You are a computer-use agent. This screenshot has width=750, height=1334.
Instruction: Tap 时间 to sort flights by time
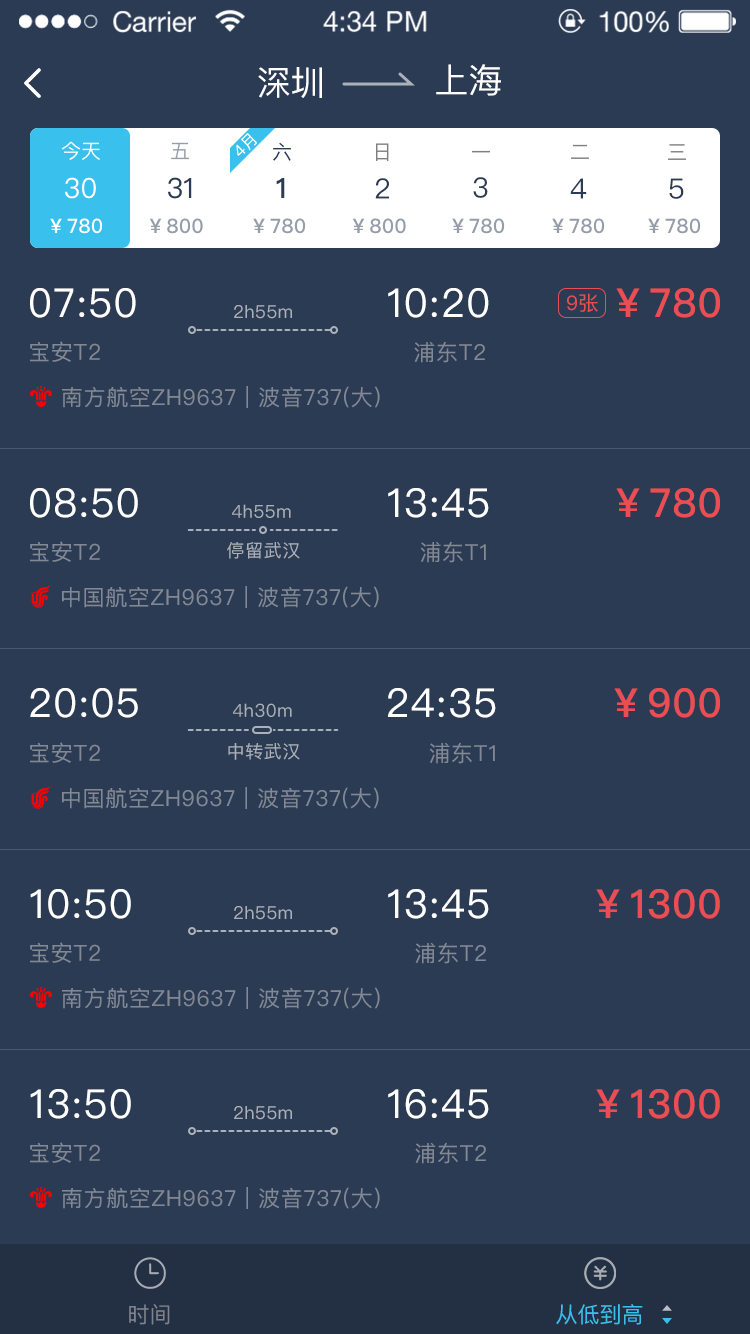[150, 1313]
